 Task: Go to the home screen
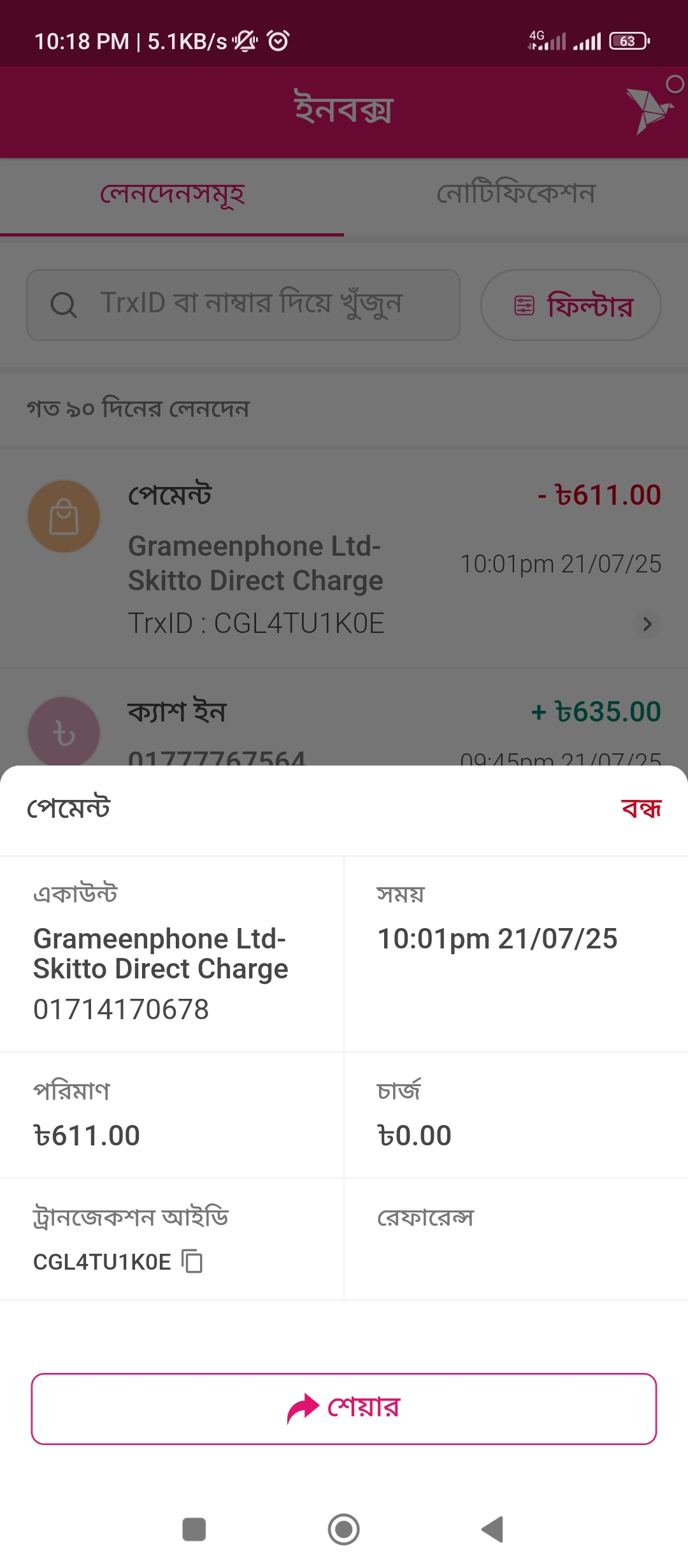tap(344, 1529)
